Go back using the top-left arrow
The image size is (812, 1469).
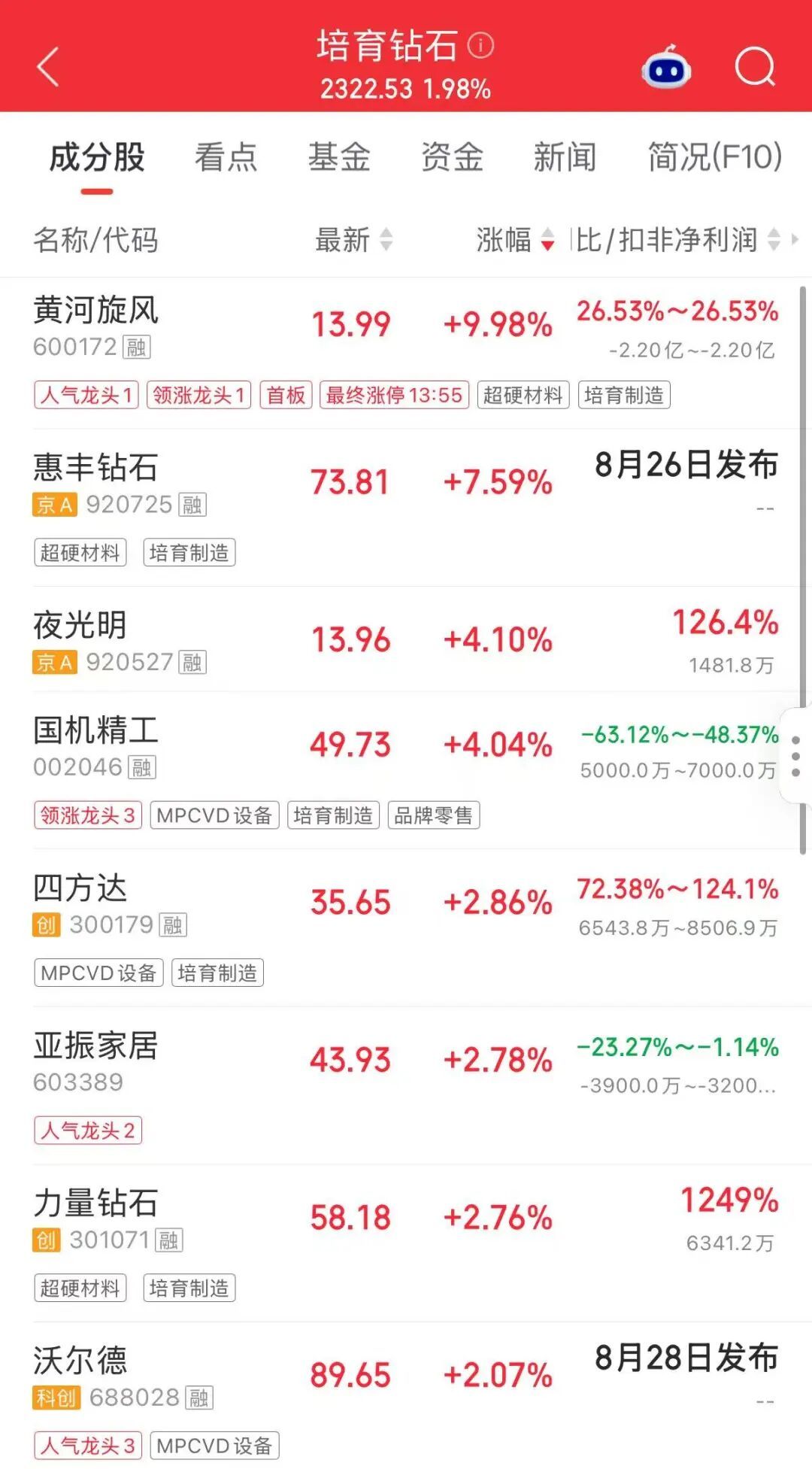(x=48, y=67)
